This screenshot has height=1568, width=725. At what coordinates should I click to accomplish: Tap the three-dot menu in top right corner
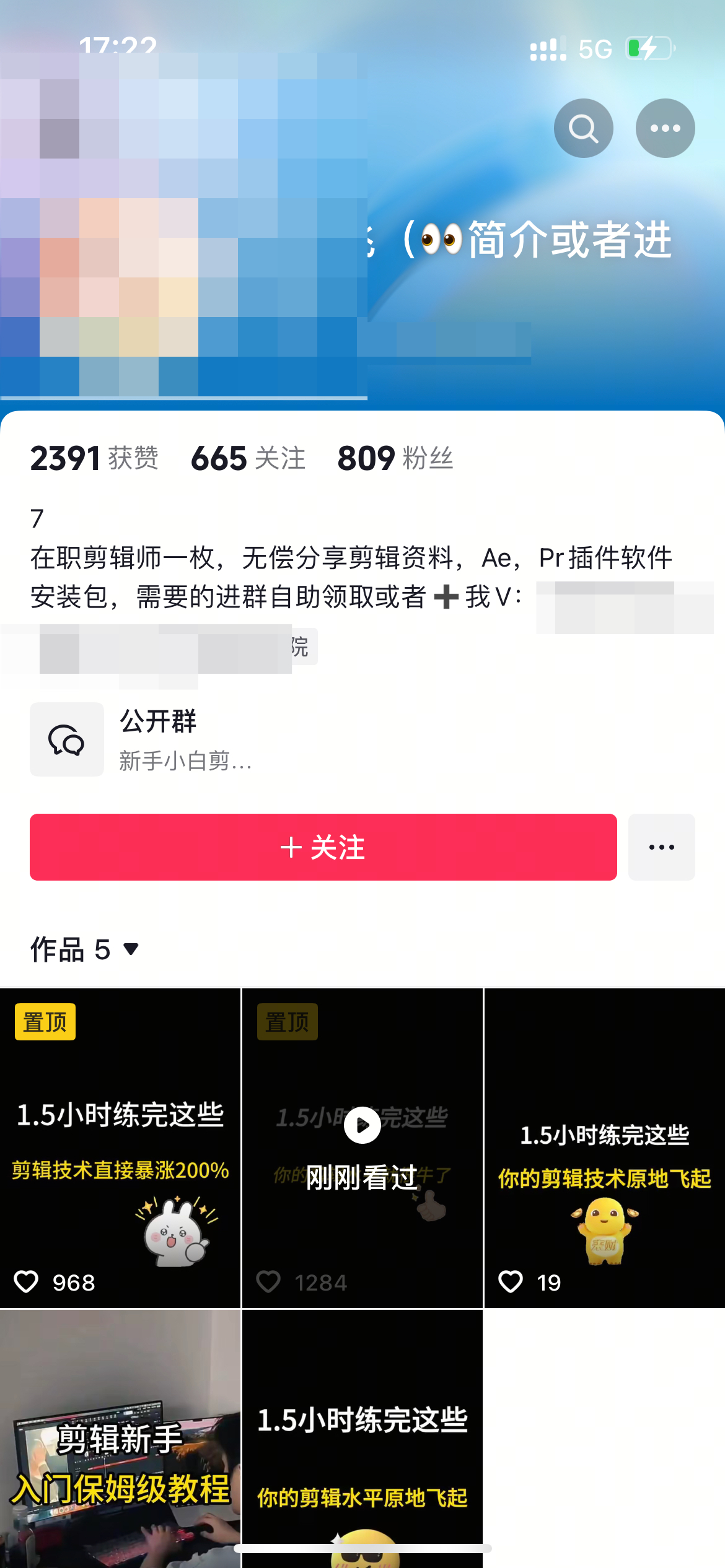point(664,128)
